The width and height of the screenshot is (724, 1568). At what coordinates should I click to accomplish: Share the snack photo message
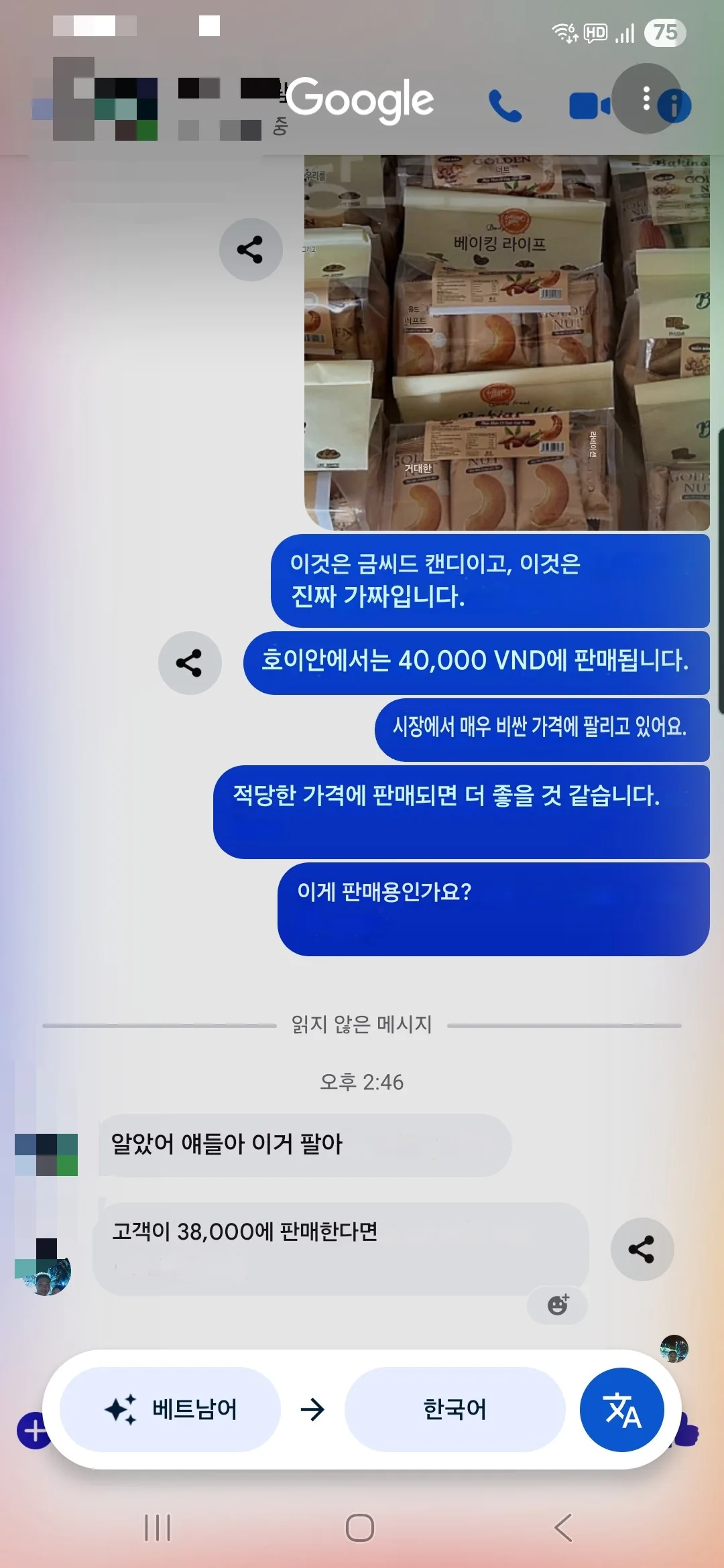coord(250,249)
